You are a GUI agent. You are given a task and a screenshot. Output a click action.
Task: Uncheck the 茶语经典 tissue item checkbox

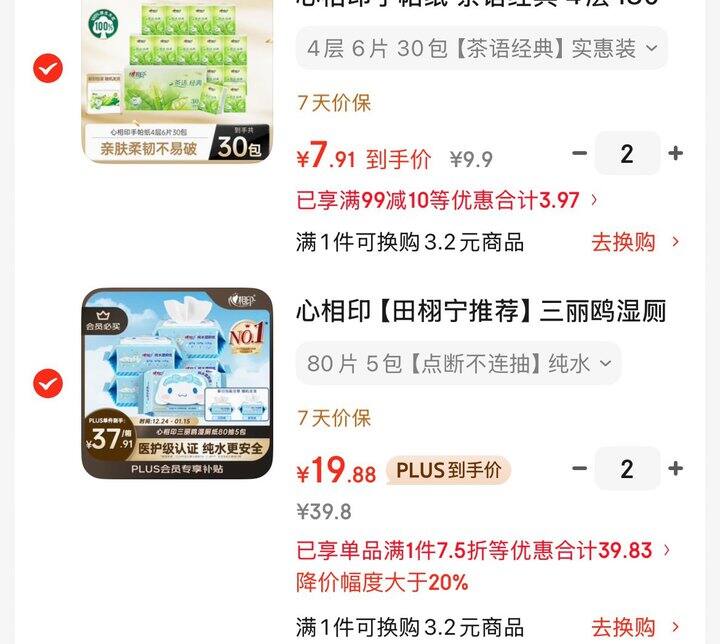click(x=47, y=68)
